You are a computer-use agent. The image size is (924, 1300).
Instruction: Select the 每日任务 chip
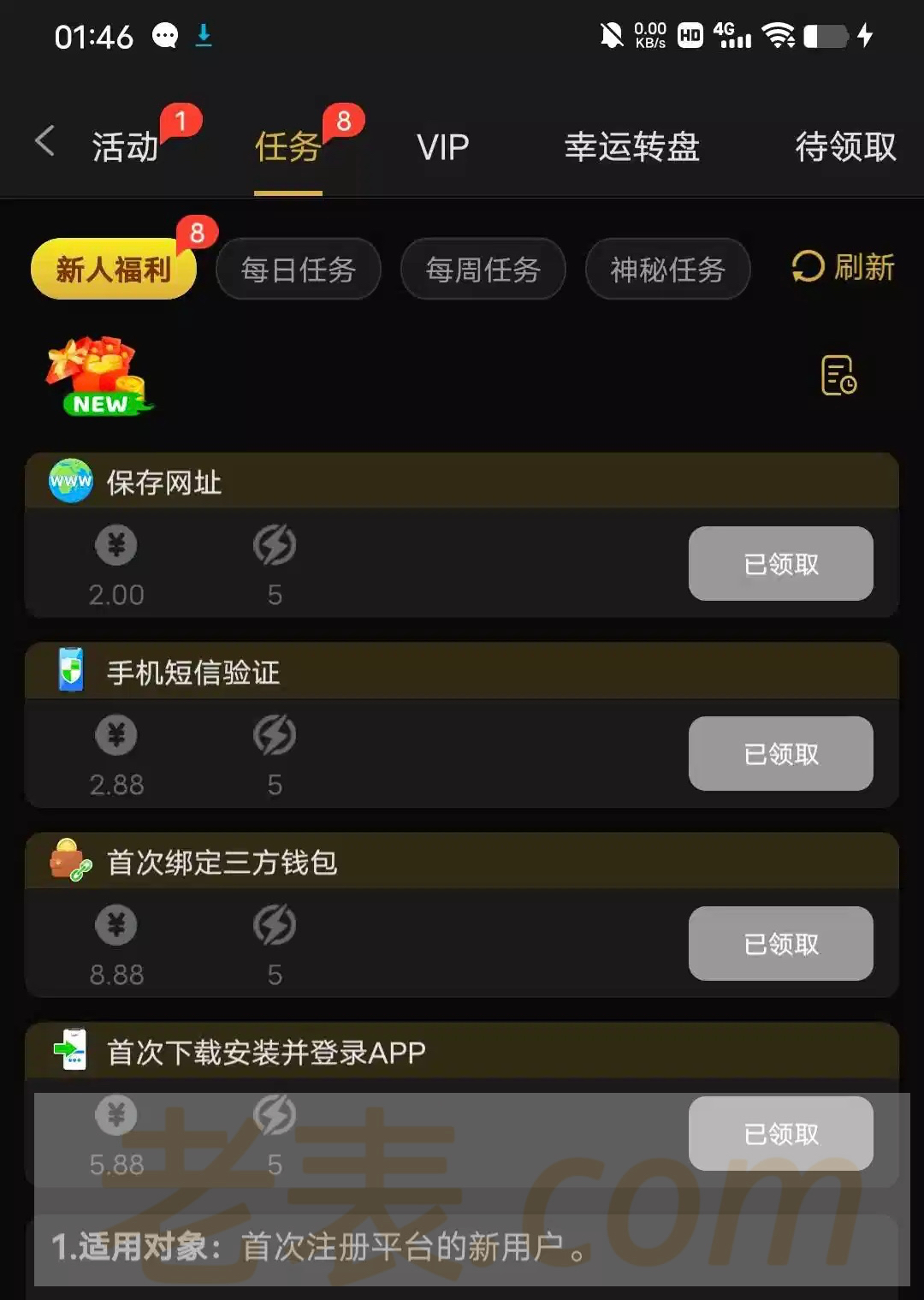tap(299, 270)
